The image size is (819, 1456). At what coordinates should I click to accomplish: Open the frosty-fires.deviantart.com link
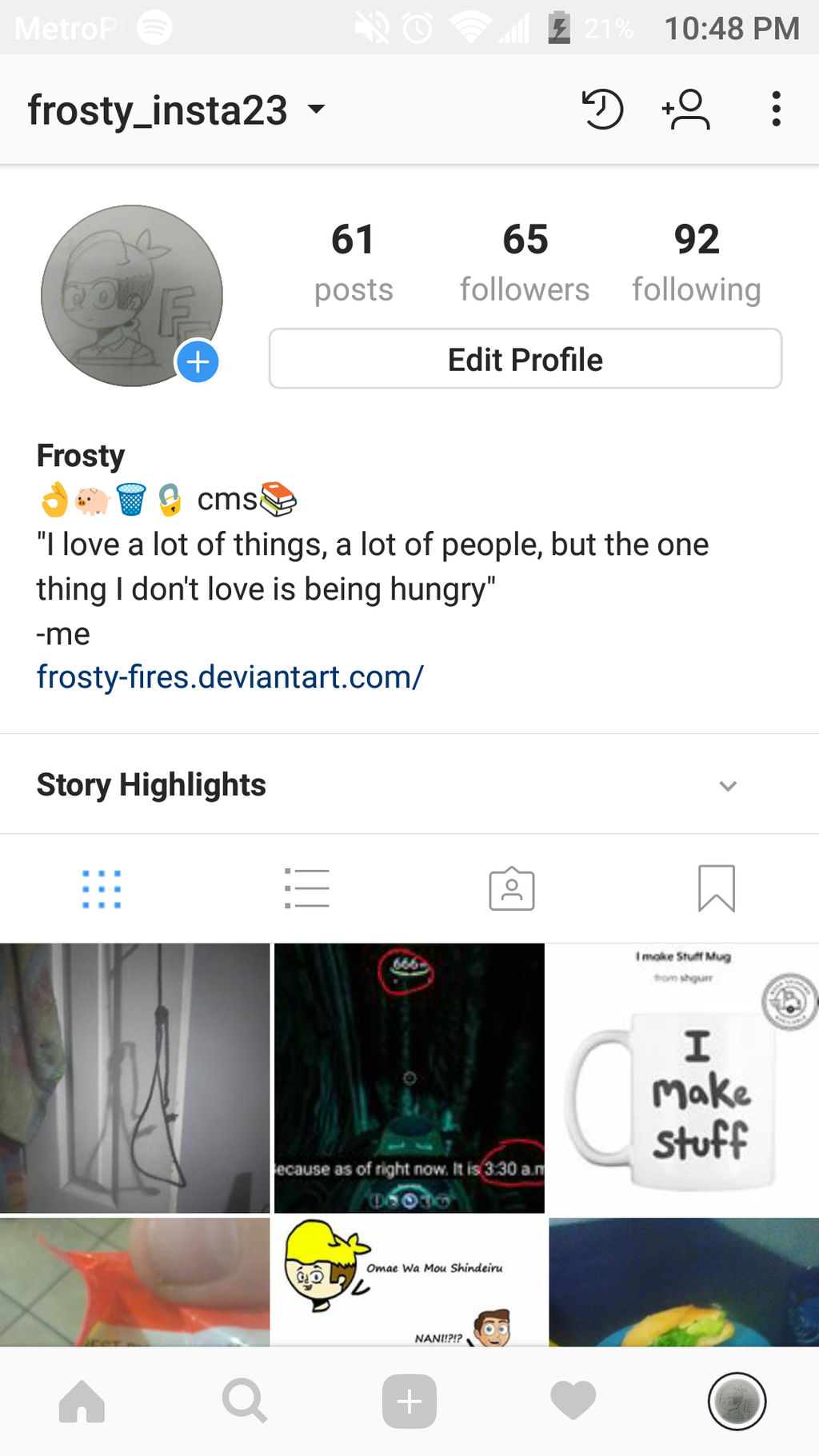click(x=230, y=677)
